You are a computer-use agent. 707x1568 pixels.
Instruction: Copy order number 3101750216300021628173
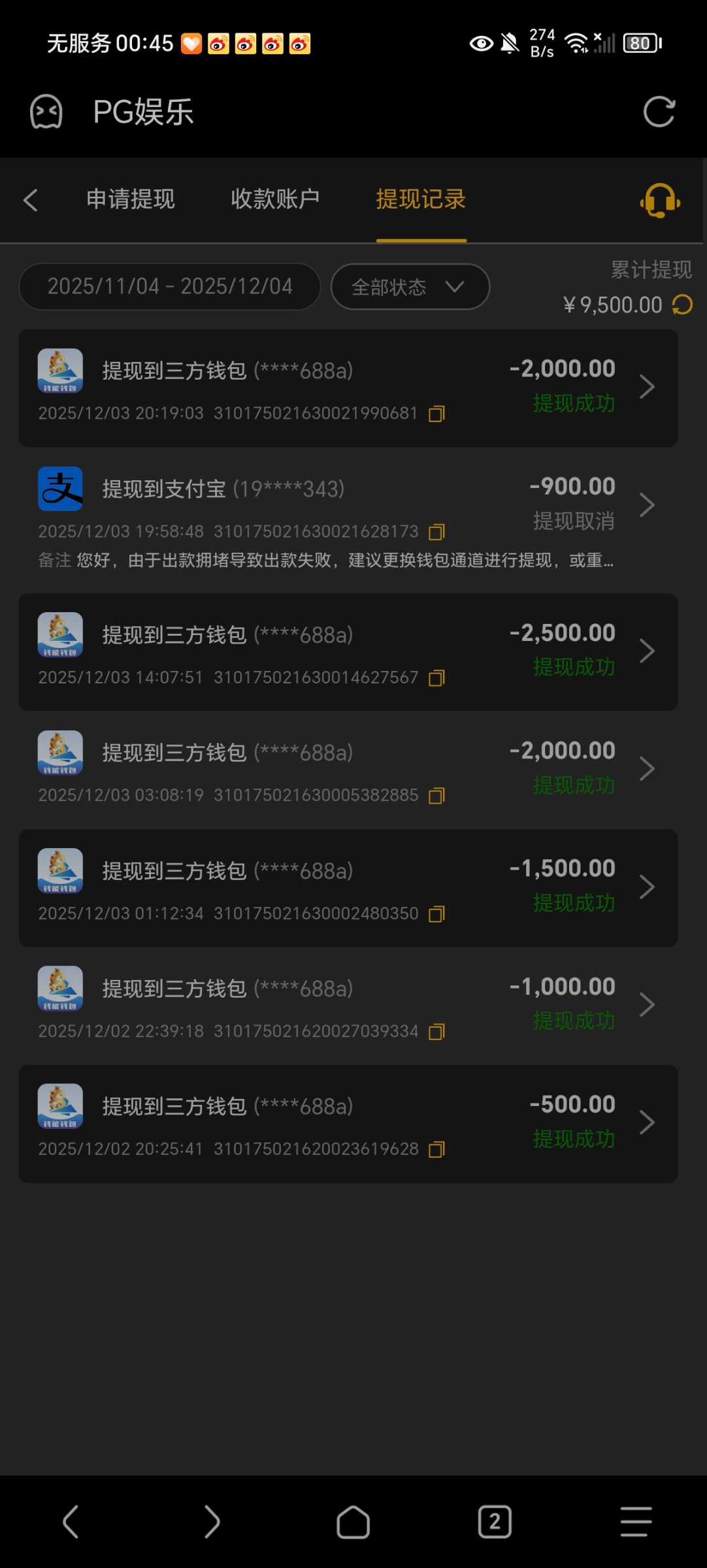tap(436, 532)
